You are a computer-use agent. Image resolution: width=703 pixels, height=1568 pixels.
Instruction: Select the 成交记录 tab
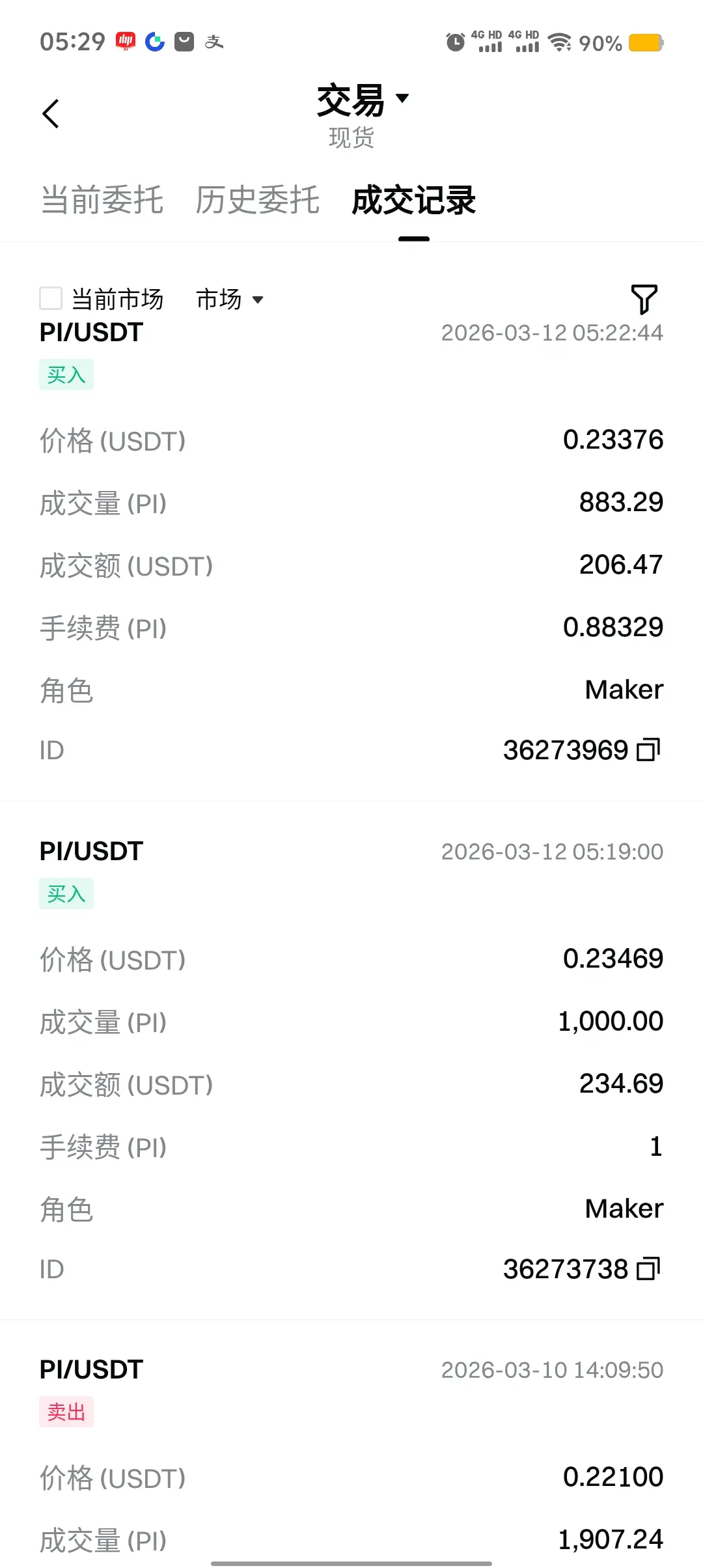point(413,200)
